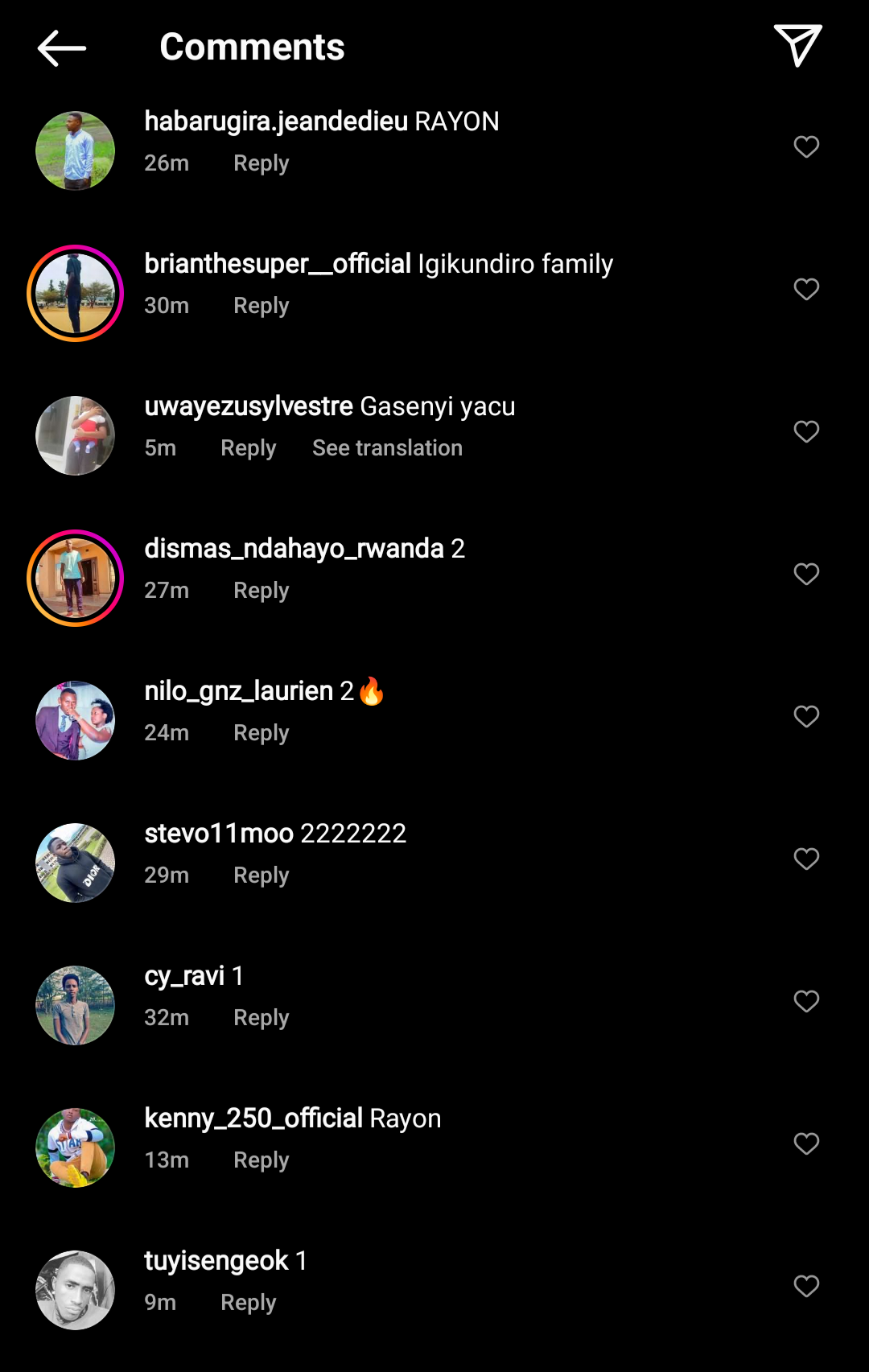Like kenny_250_official's comment
869x1372 pixels.
pos(806,1144)
